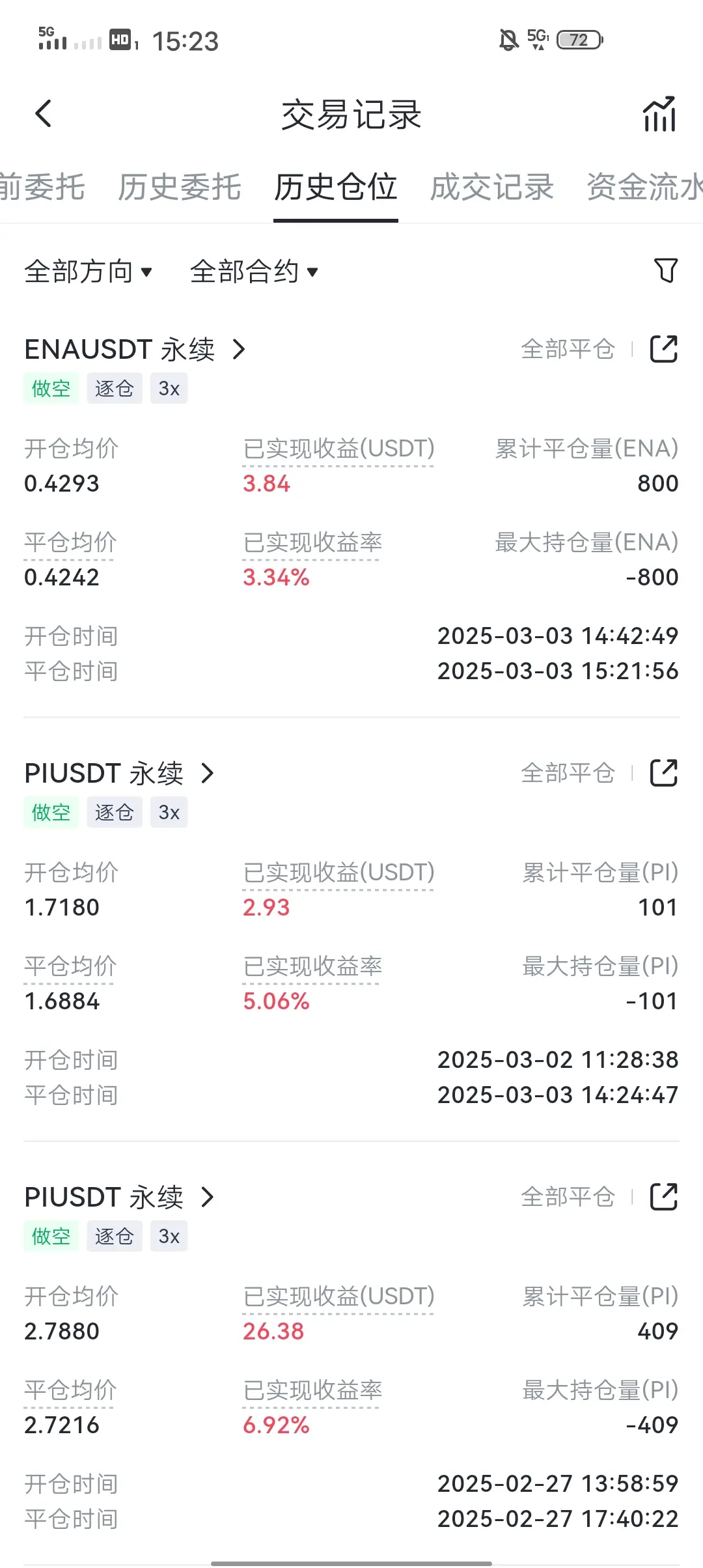703x1568 pixels.
Task: Switch to the partially visible 前委托 tab
Action: (x=42, y=188)
